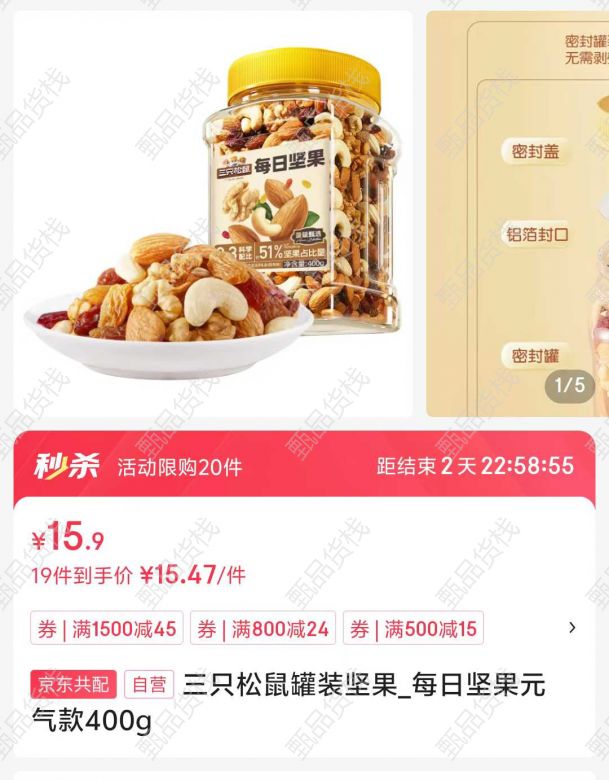Screen dimensions: 609x780
Task: Open the main nut jar product image
Action: pyautogui.click(x=212, y=213)
